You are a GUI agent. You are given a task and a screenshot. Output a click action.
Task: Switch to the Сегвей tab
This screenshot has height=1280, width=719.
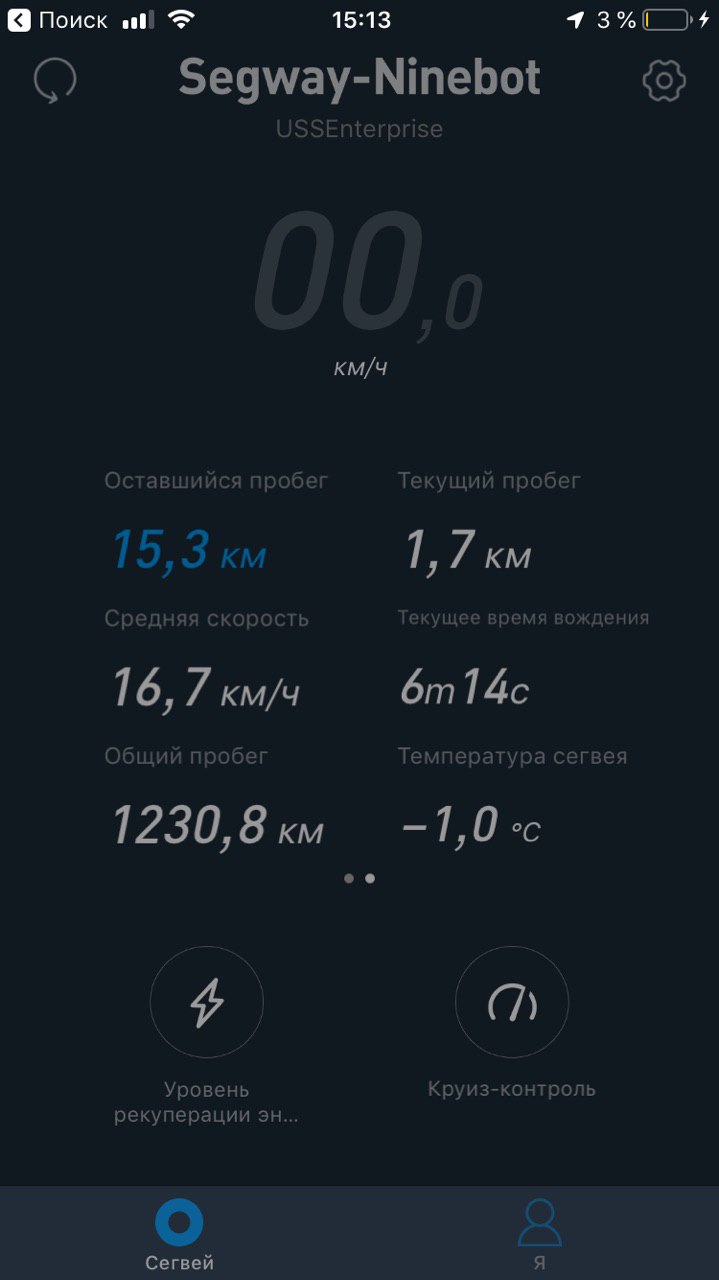180,1235
